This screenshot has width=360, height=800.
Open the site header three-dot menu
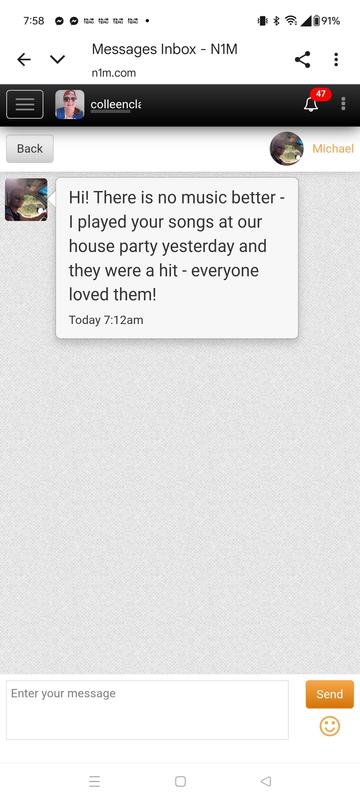coord(343,104)
